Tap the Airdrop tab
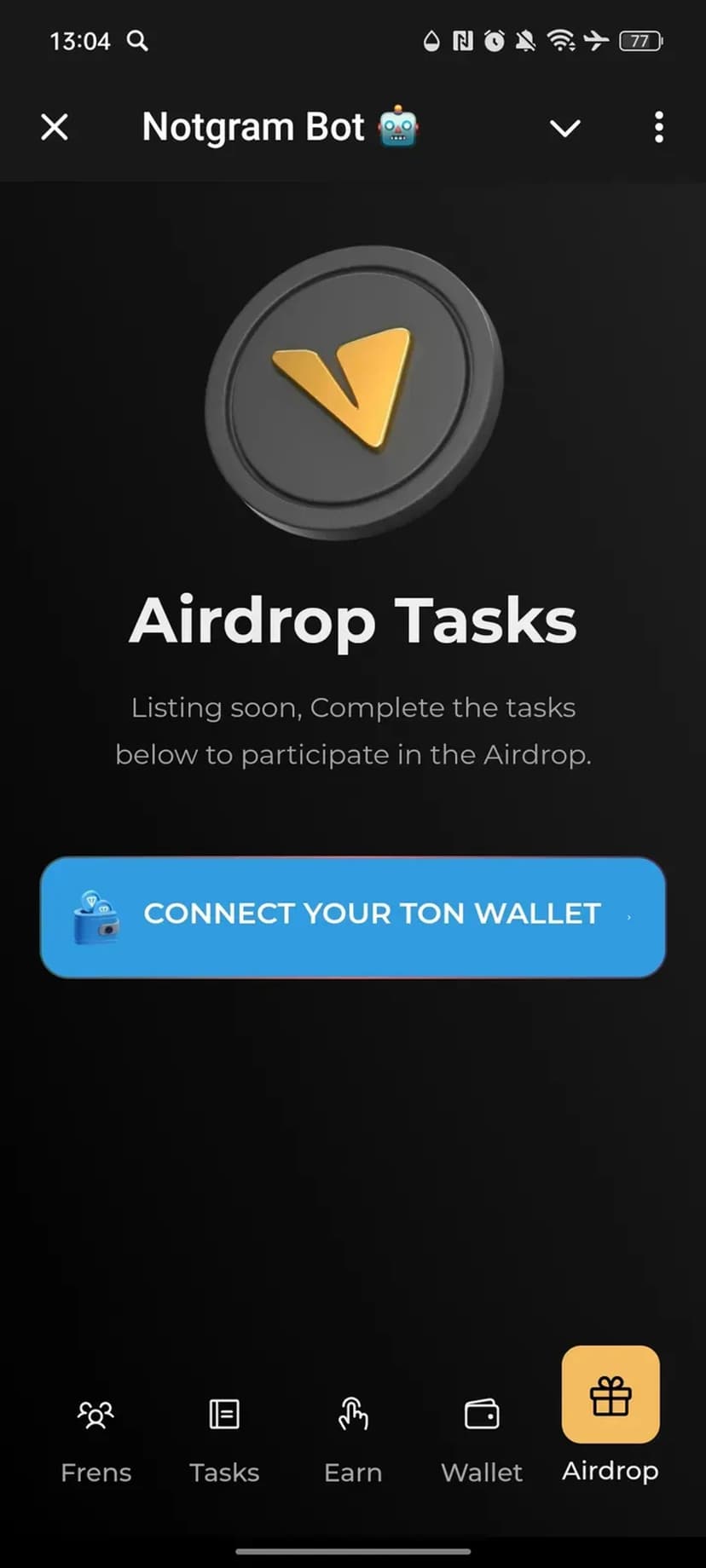Image resolution: width=706 pixels, height=1568 pixels. coord(611,1415)
